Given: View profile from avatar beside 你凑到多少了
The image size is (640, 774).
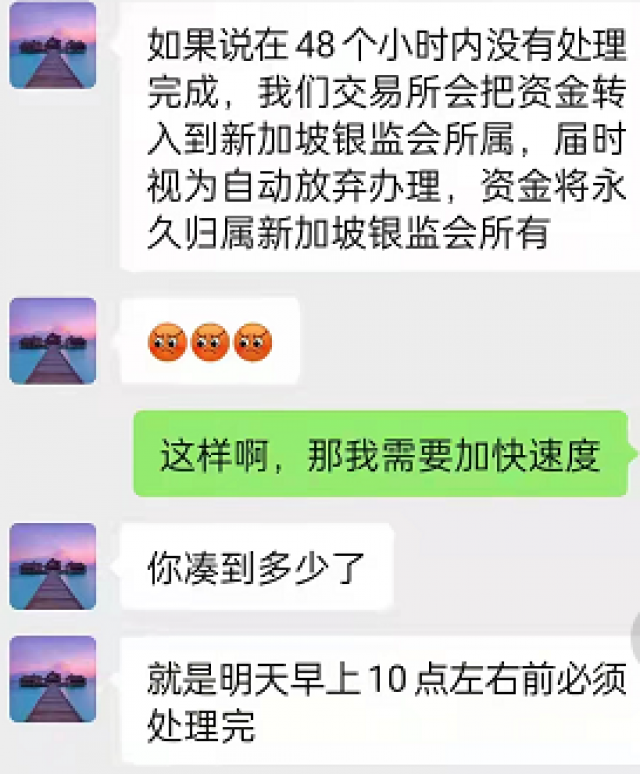Looking at the screenshot, I should click(x=53, y=566).
